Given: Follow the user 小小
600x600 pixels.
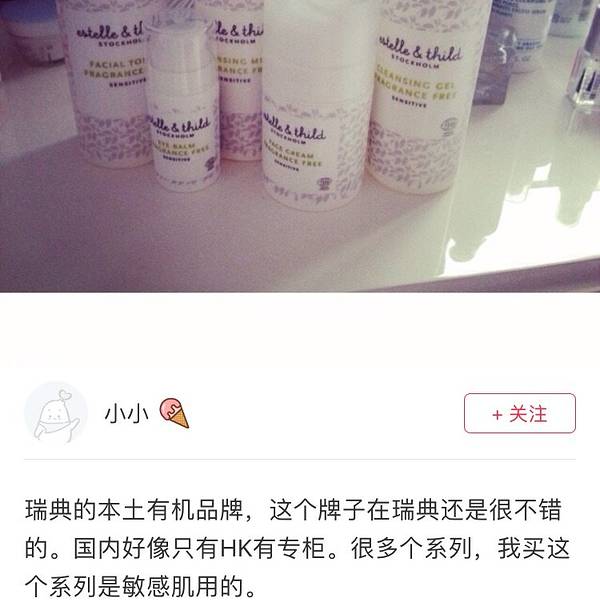Looking at the screenshot, I should [519, 413].
